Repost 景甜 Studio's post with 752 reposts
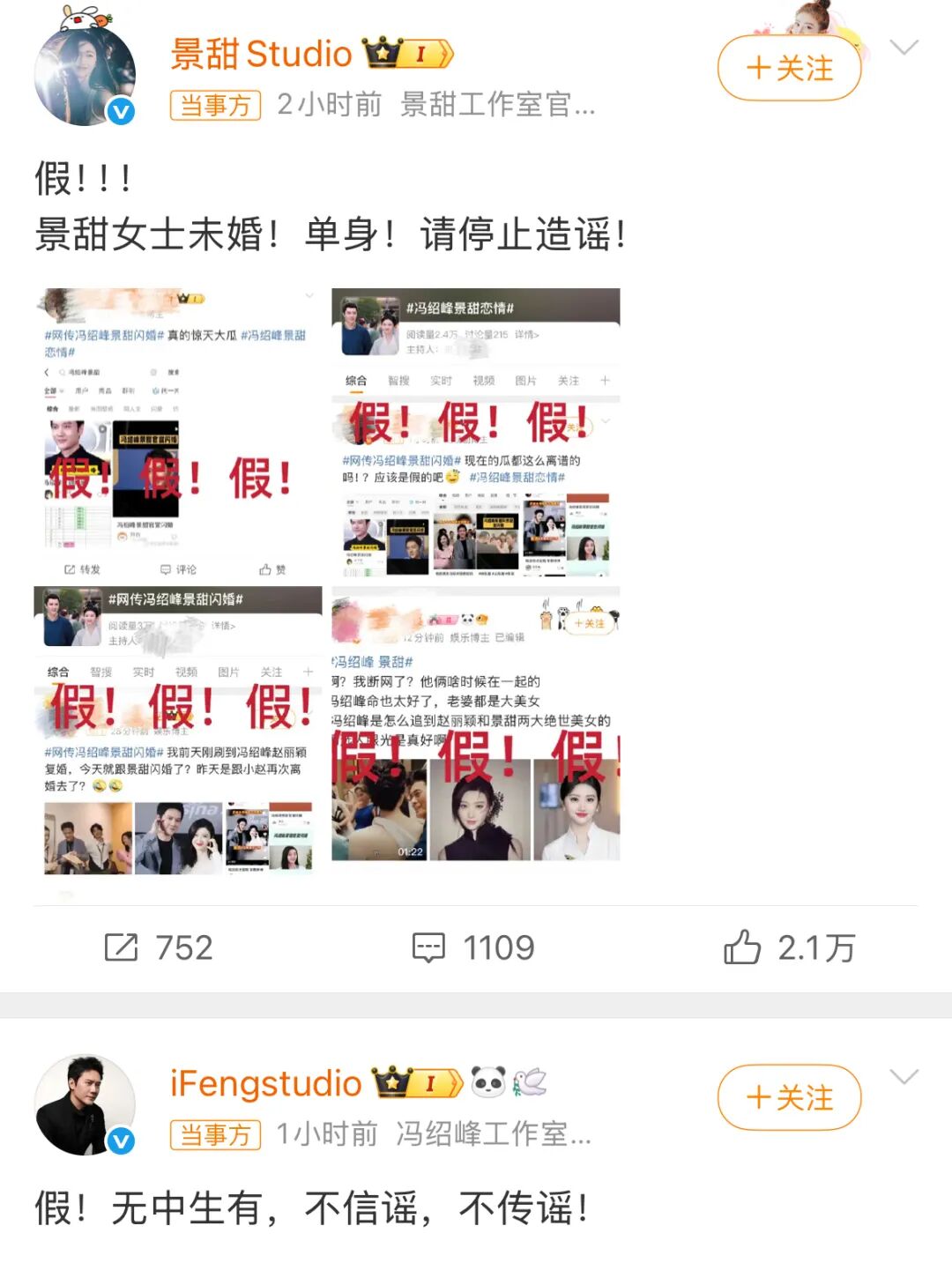Viewport: 952px width, 1263px height. [x=159, y=947]
